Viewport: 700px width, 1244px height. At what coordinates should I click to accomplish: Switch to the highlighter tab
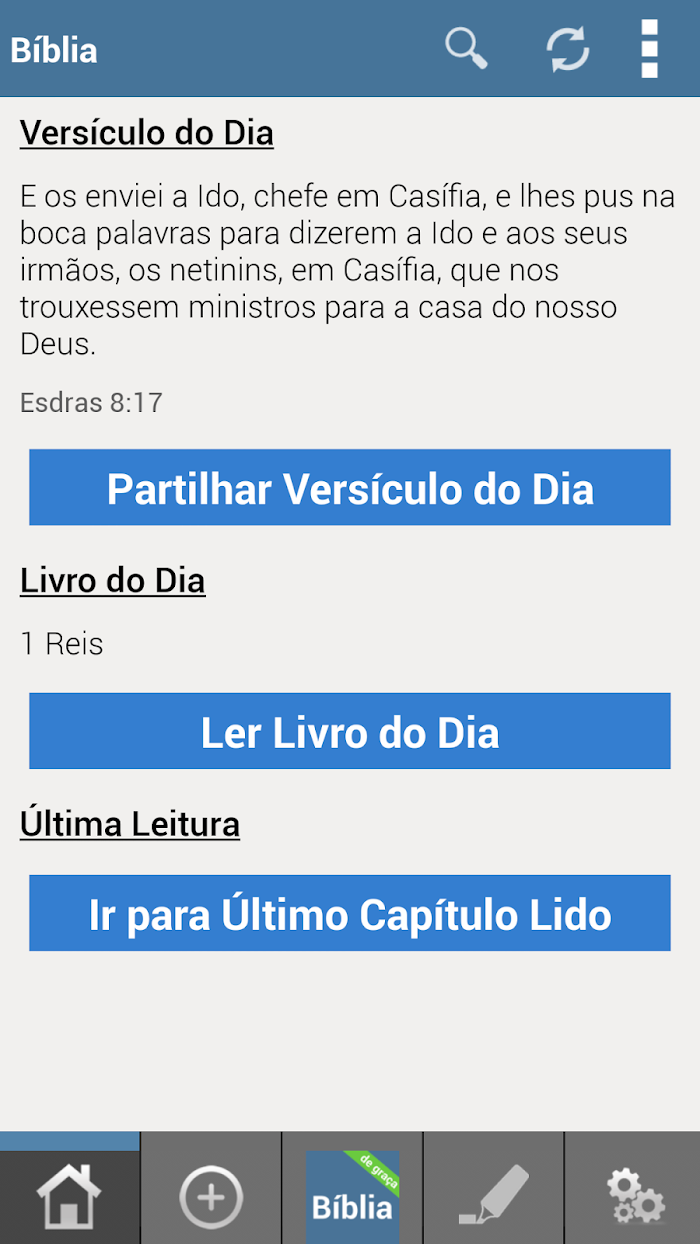click(x=494, y=1194)
